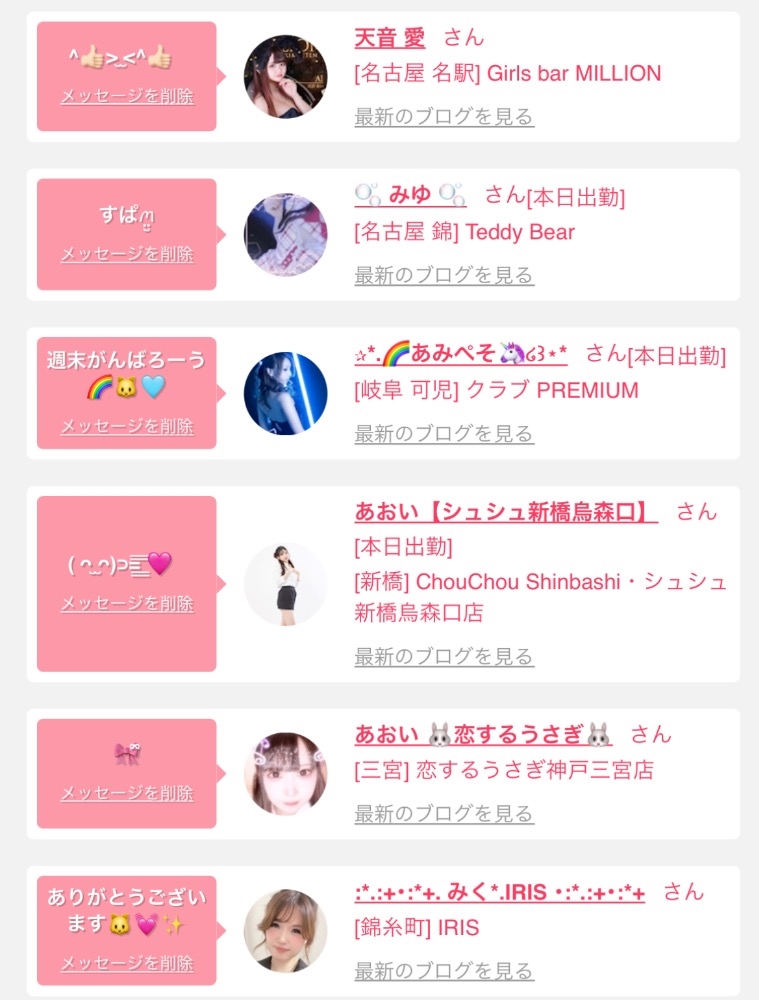Open あおい 恋するうさぎ profile link
This screenshot has width=759, height=1000.
pos(483,734)
